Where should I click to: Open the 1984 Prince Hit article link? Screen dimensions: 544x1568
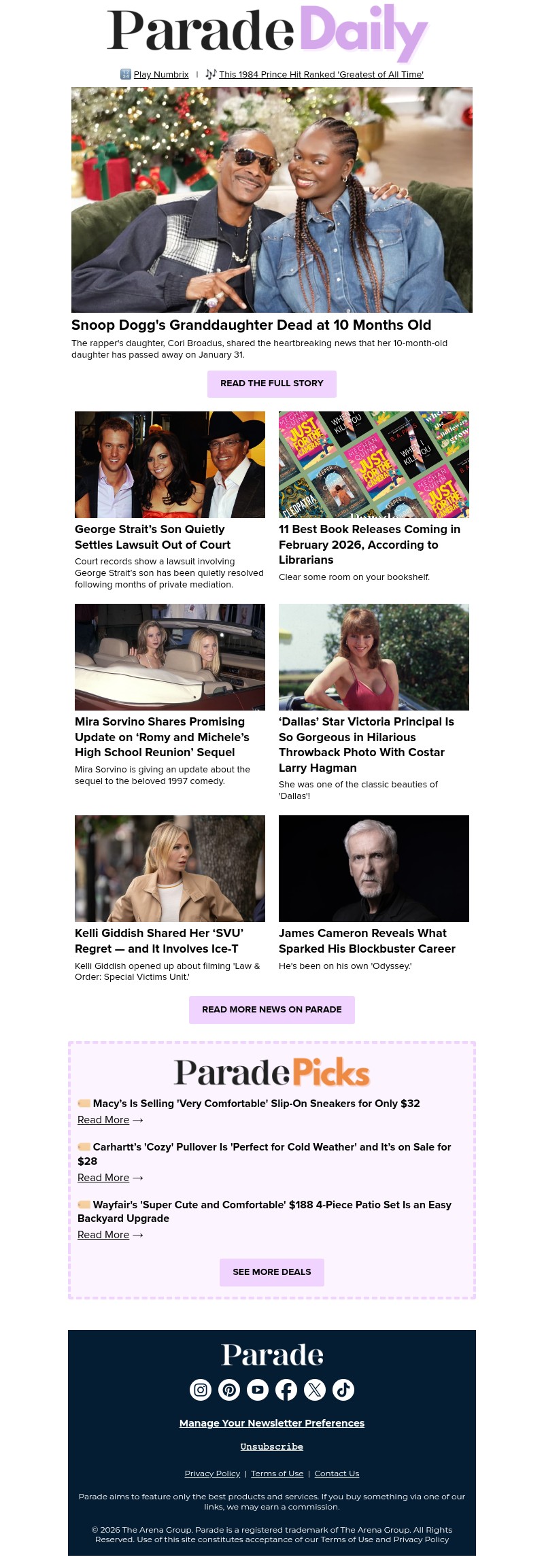click(x=321, y=74)
